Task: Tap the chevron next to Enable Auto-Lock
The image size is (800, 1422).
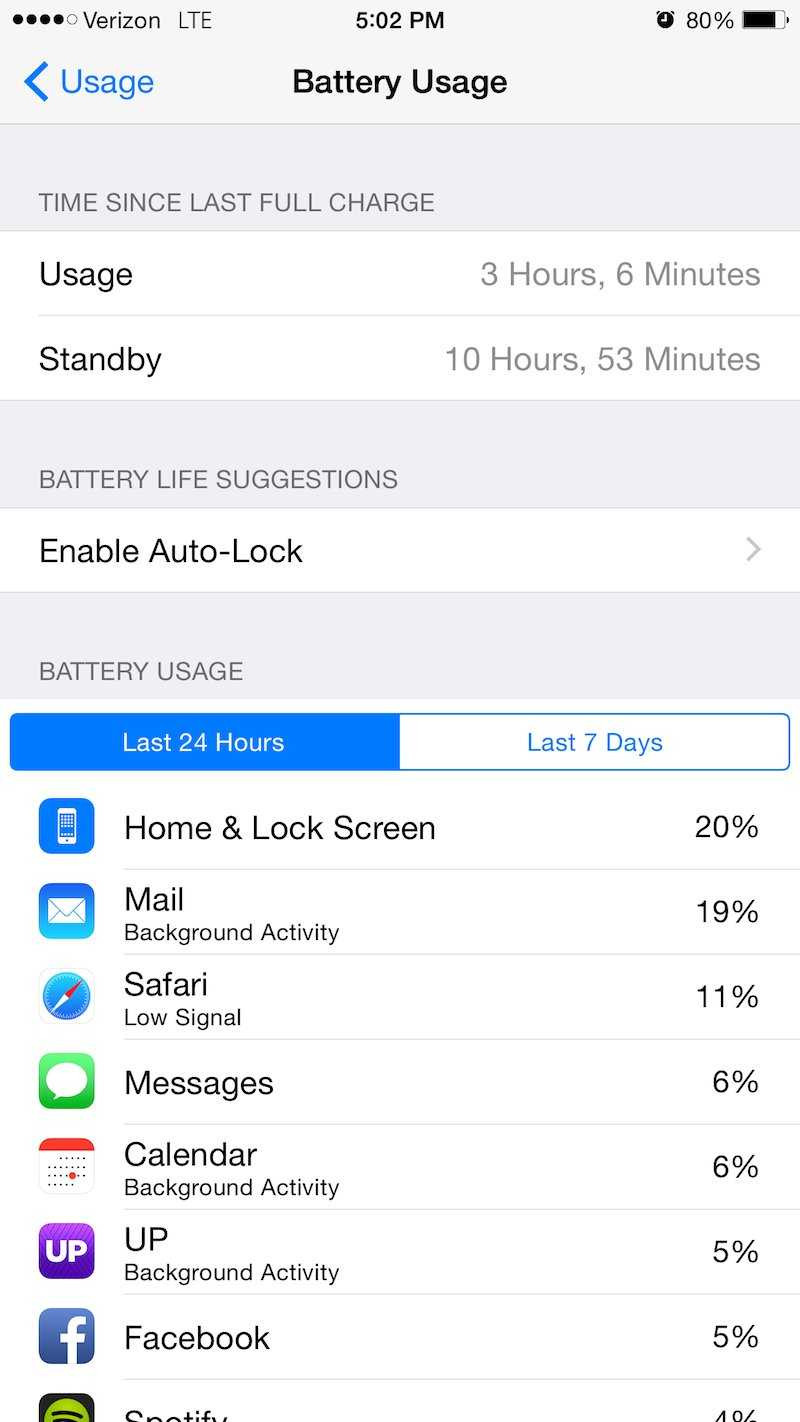Action: coord(752,550)
